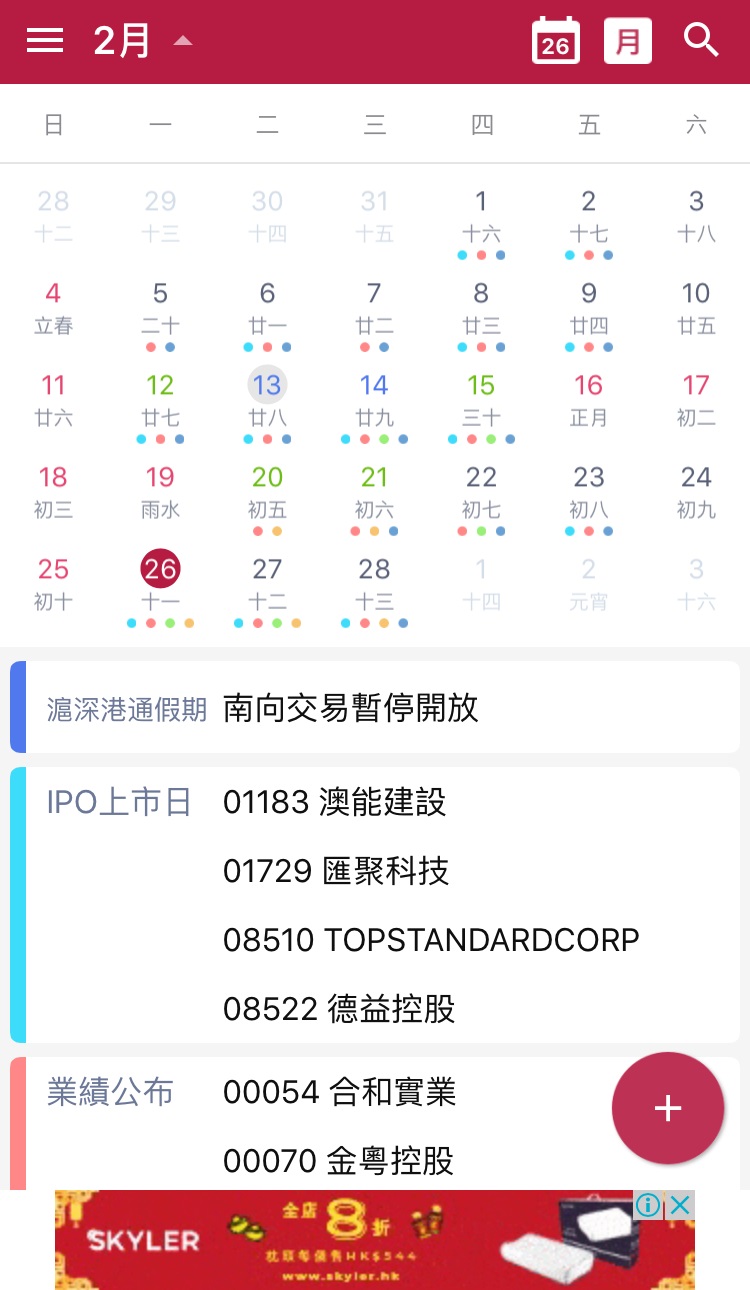Screen dimensions: 750x1290
Task: Open IPO listing 08522 德益控股
Action: tap(339, 1009)
